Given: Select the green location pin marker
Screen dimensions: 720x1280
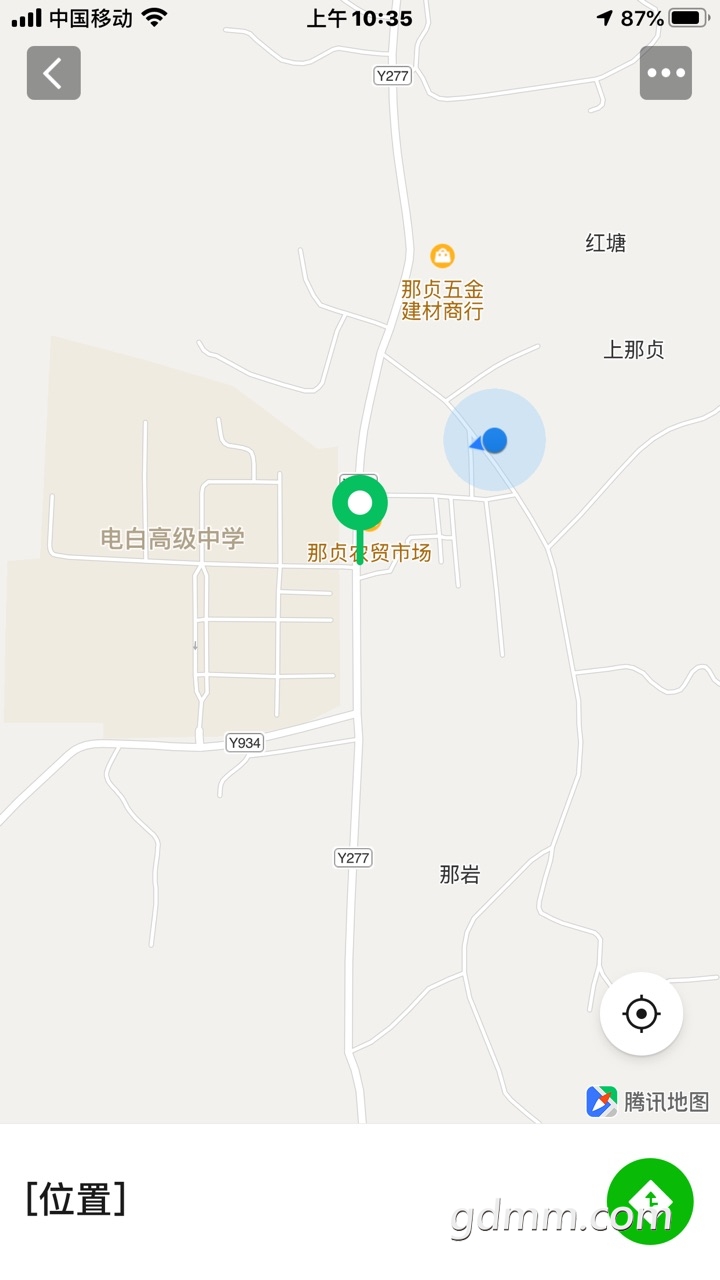Looking at the screenshot, I should pos(360,504).
